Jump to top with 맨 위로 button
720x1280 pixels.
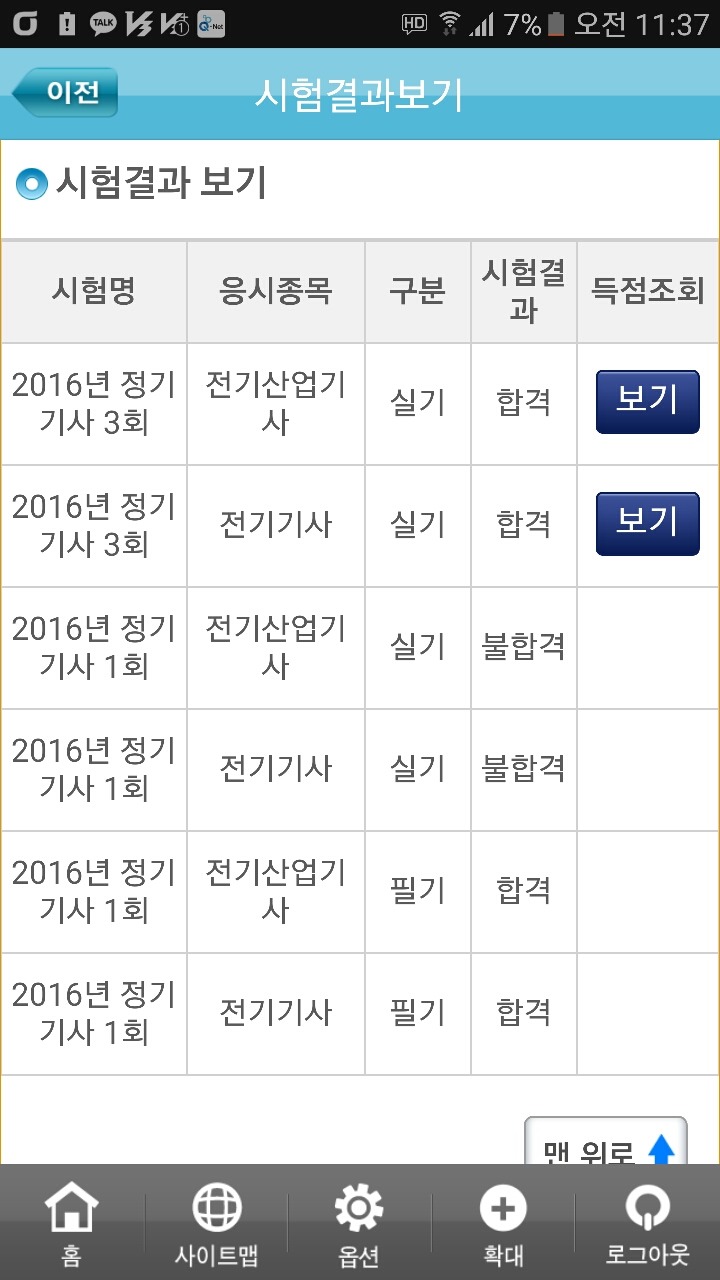[606, 1144]
